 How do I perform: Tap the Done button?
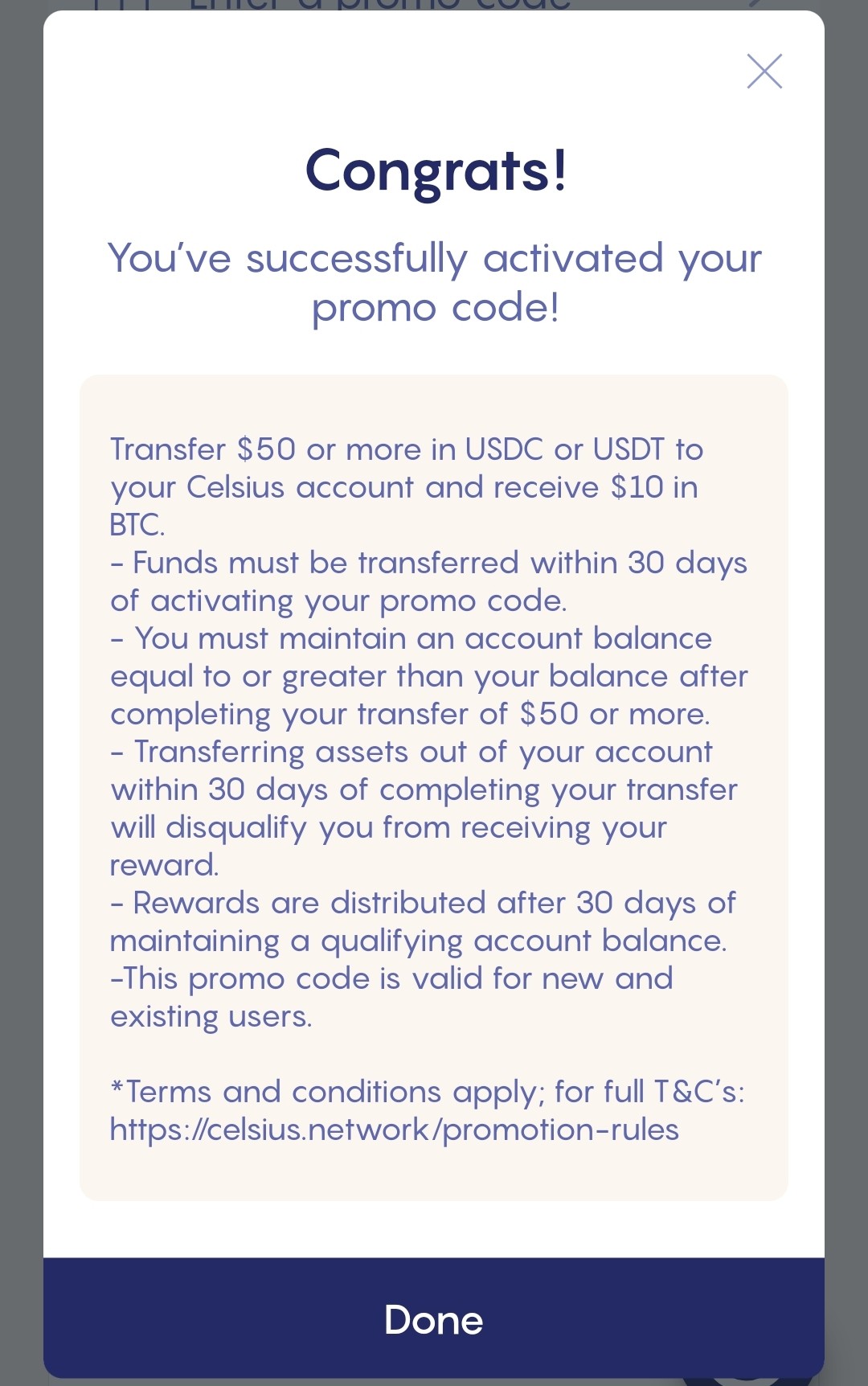[434, 1318]
